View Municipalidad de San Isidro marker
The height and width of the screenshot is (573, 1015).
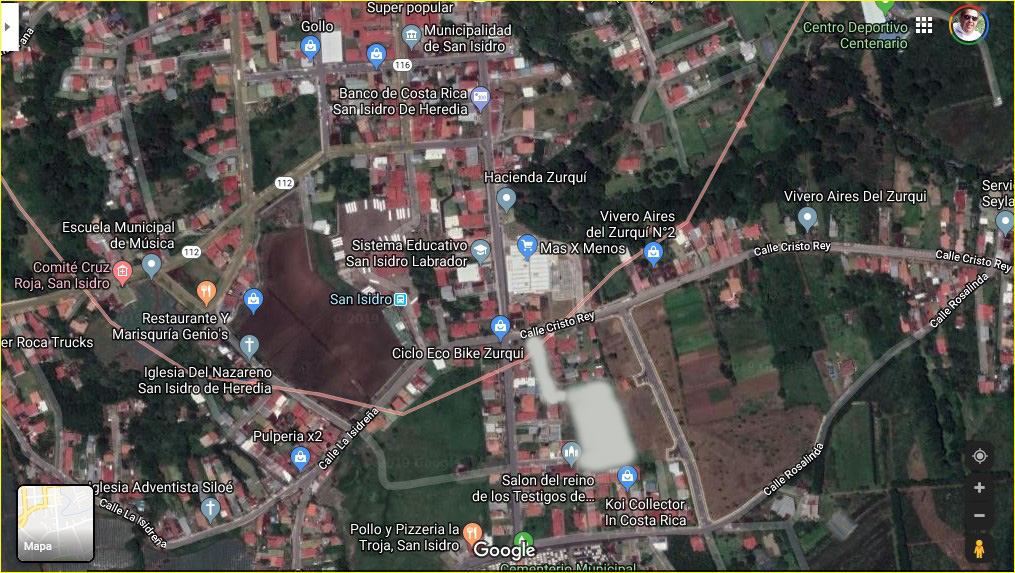point(411,37)
